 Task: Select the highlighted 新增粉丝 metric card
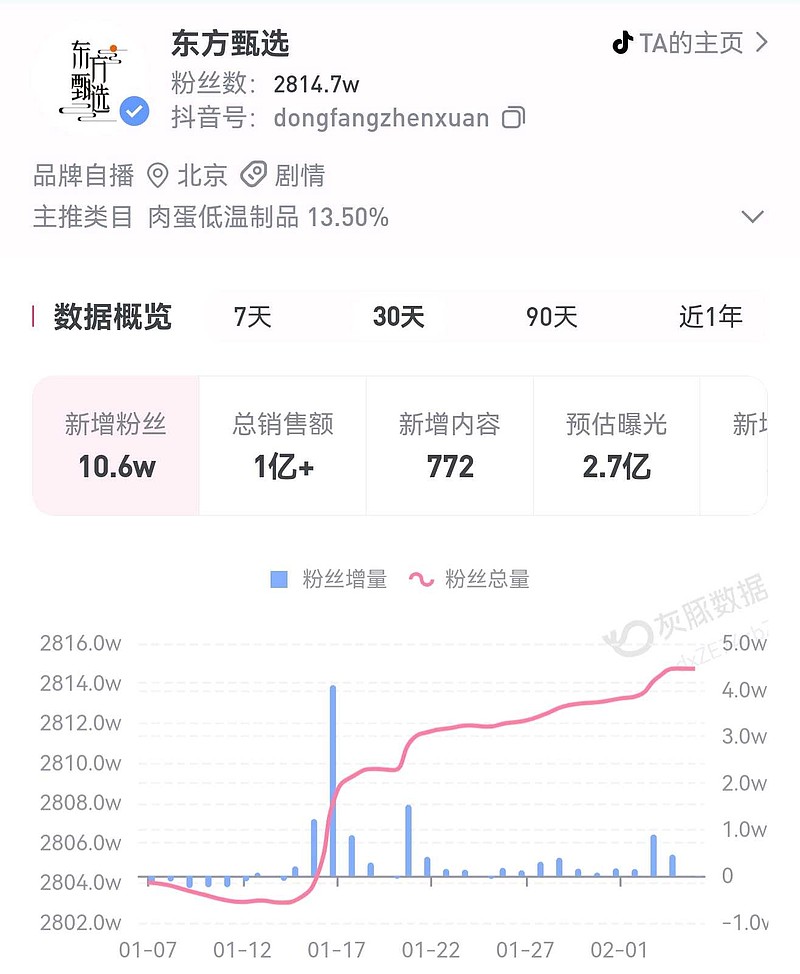coord(115,445)
